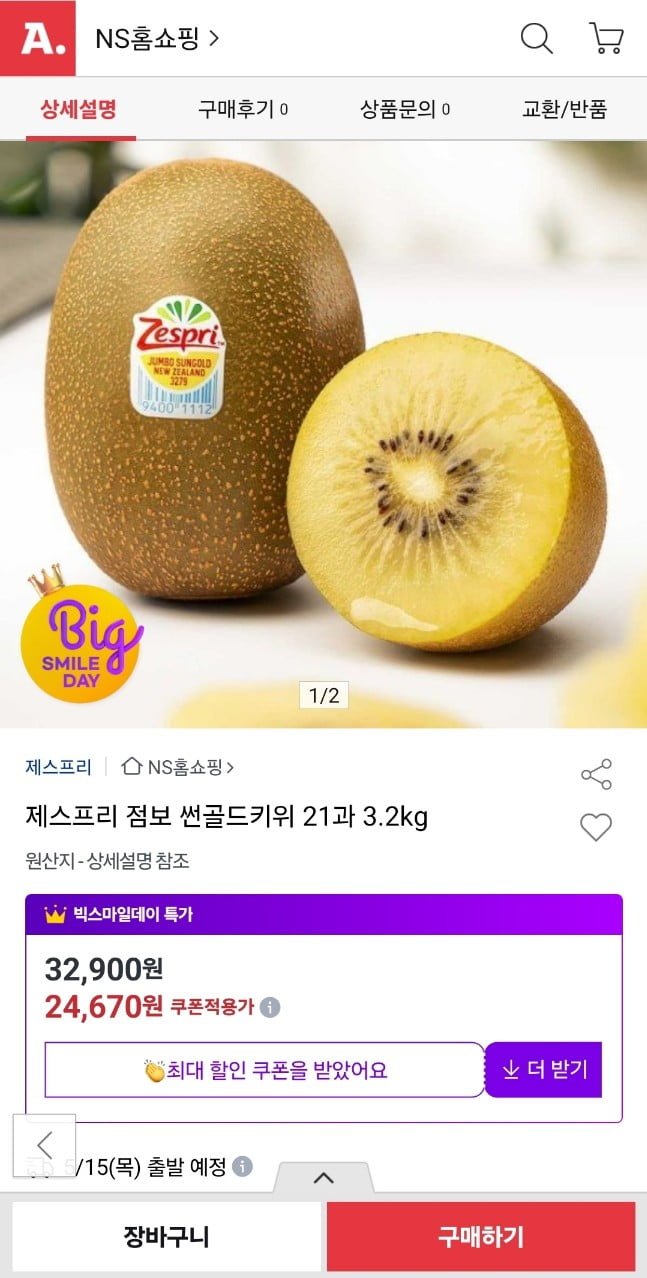Screen dimensions: 647x1278
Task: Show info about 쿠폰적용가 price
Action: 270,1007
